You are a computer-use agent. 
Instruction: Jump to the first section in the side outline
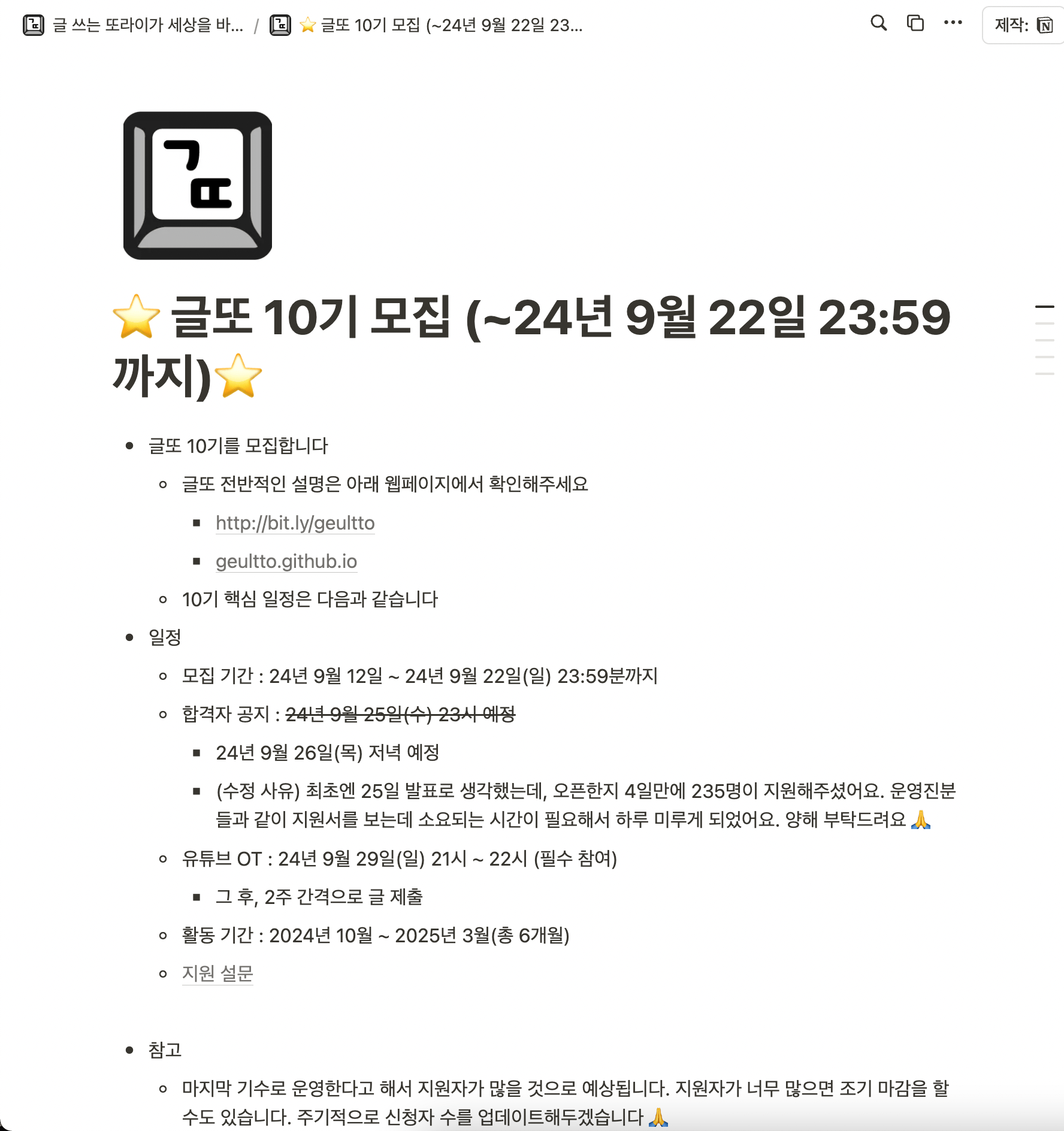click(x=1044, y=307)
